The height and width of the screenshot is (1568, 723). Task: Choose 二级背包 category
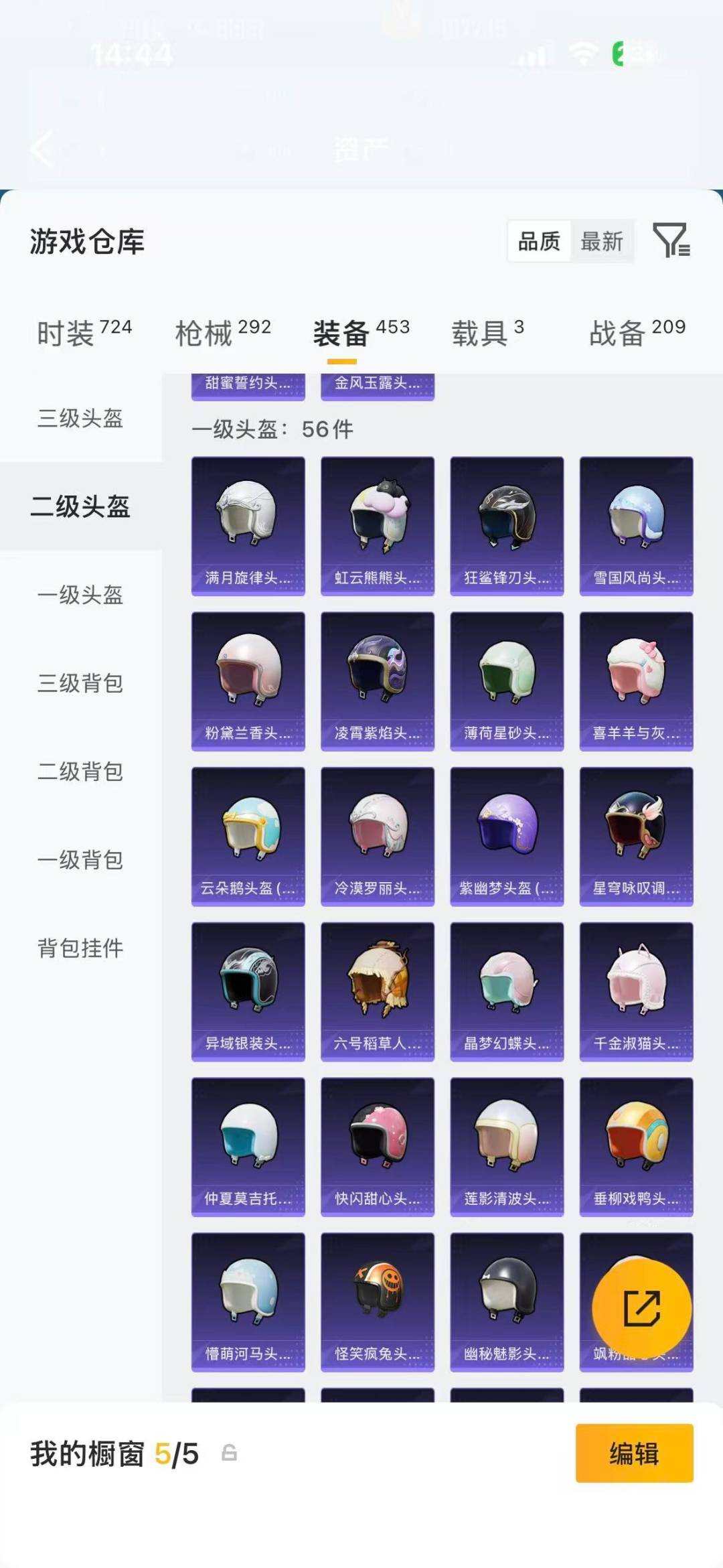coord(81,772)
